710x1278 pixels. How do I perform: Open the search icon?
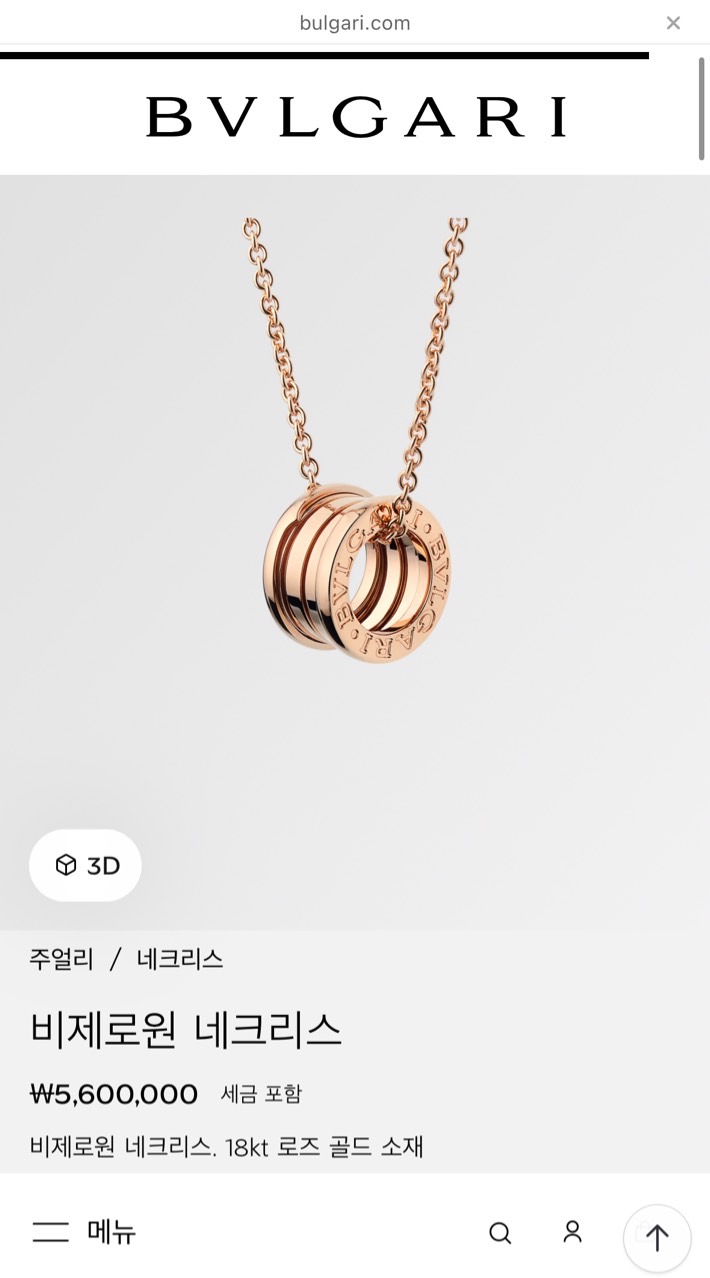pyautogui.click(x=500, y=1233)
